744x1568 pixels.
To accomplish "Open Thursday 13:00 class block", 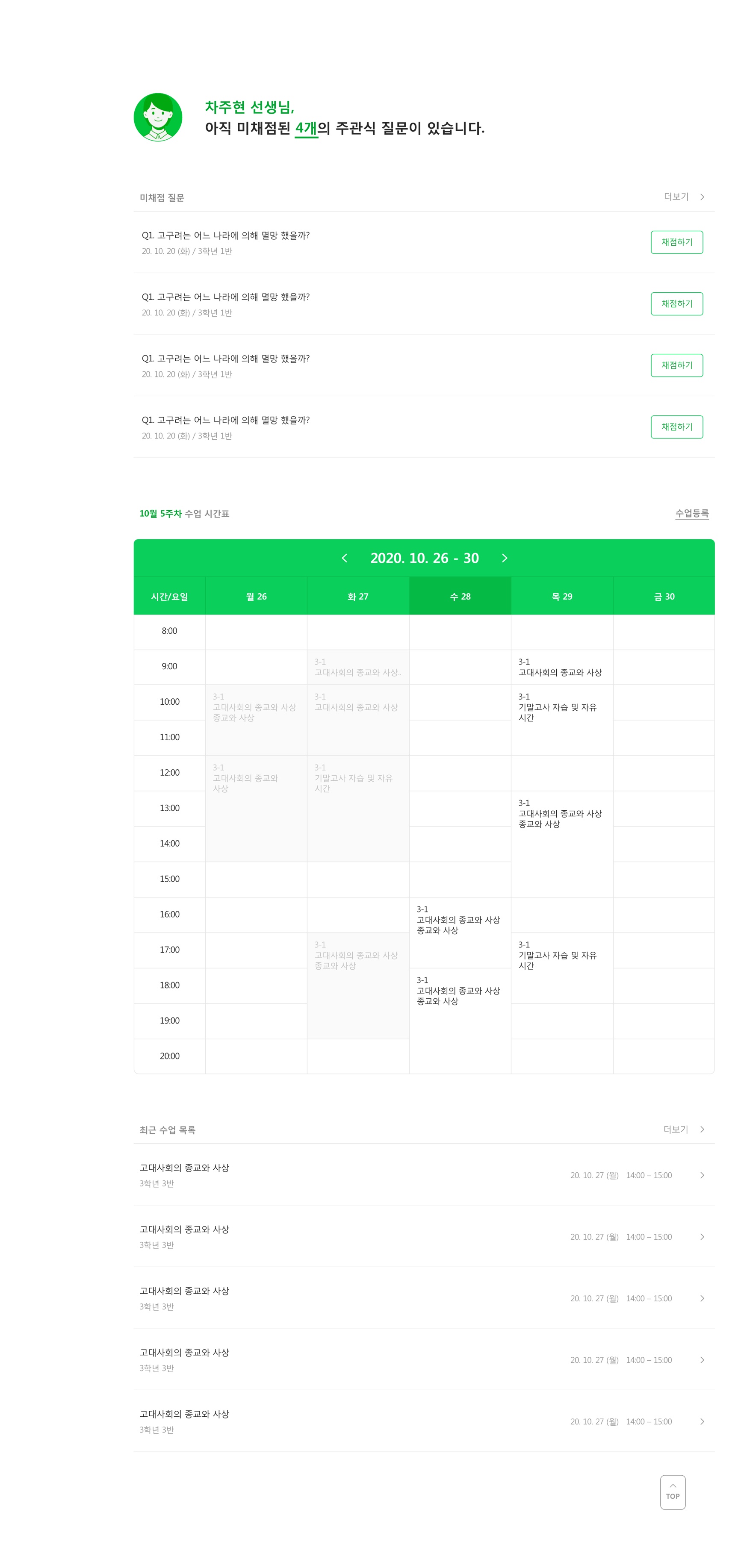I will pyautogui.click(x=562, y=844).
